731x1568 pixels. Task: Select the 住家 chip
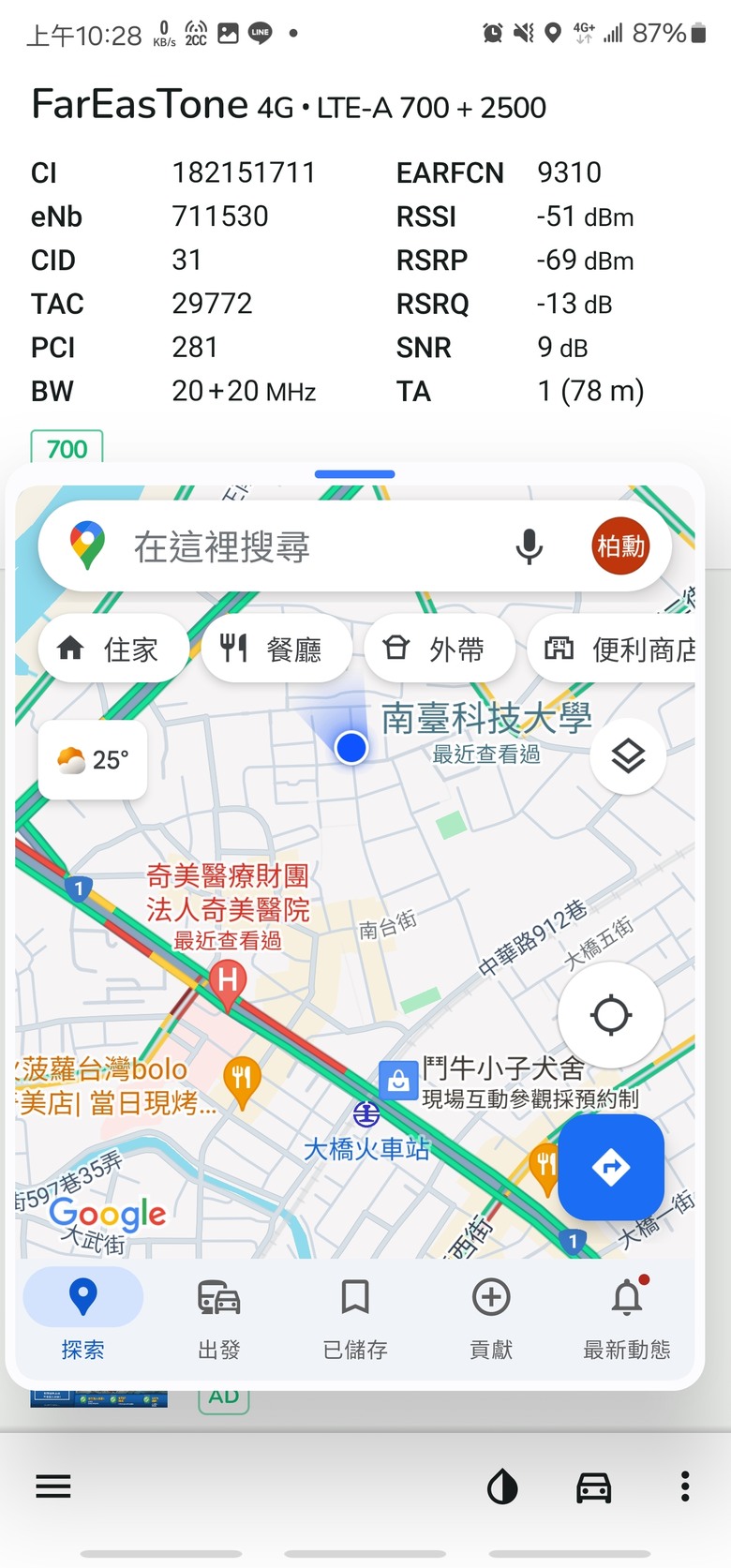click(109, 649)
